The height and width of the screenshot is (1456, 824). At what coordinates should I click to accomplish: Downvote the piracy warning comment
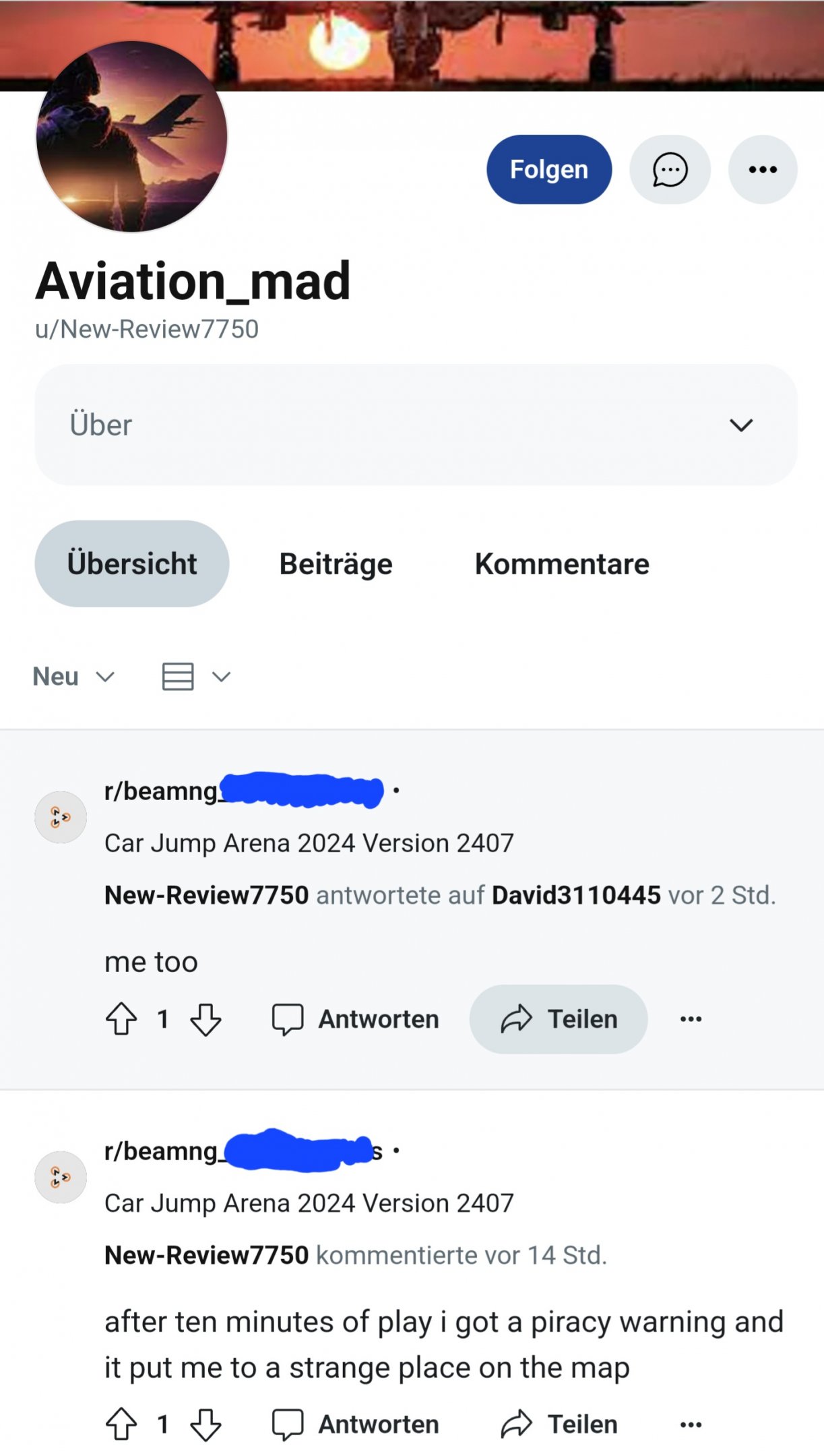[205, 1424]
